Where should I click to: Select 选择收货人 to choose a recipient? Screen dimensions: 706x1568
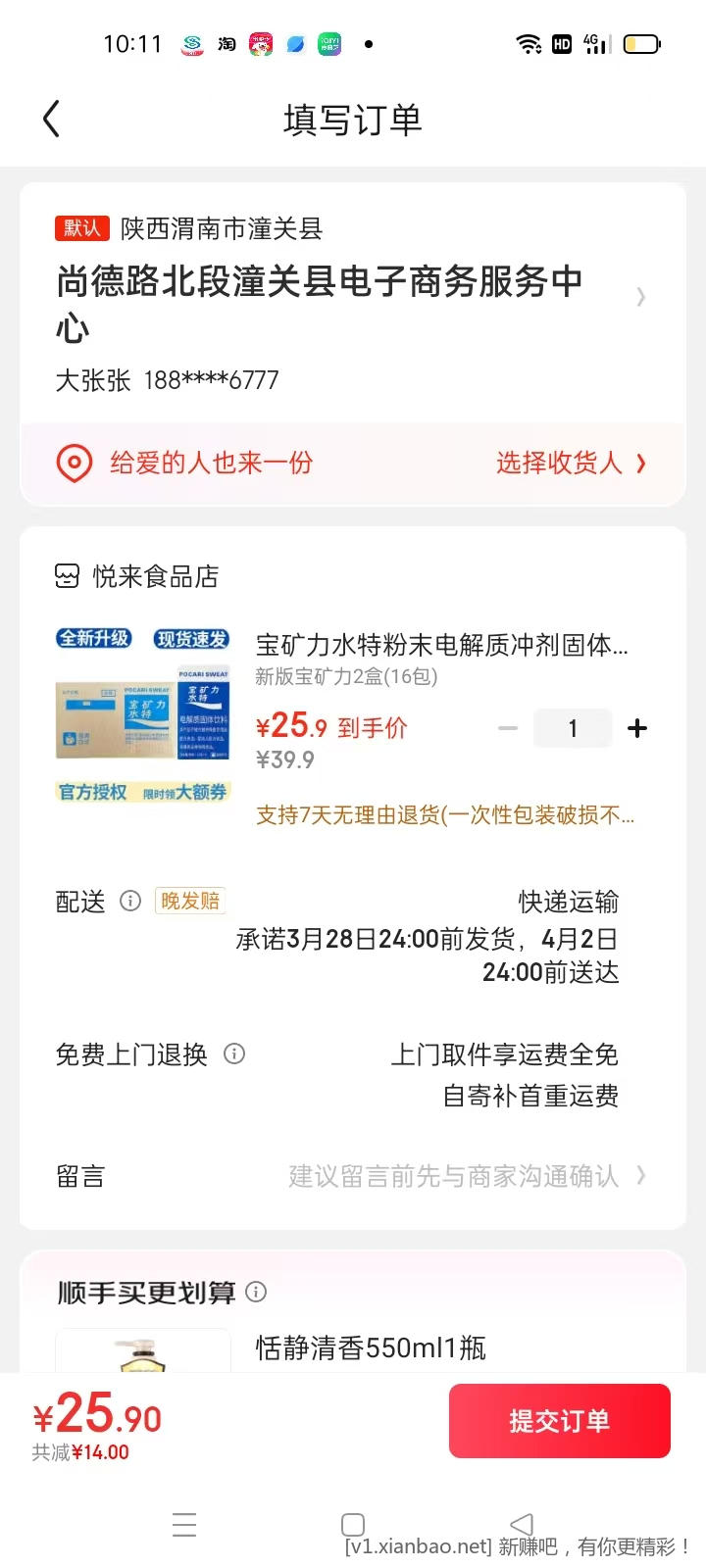559,463
